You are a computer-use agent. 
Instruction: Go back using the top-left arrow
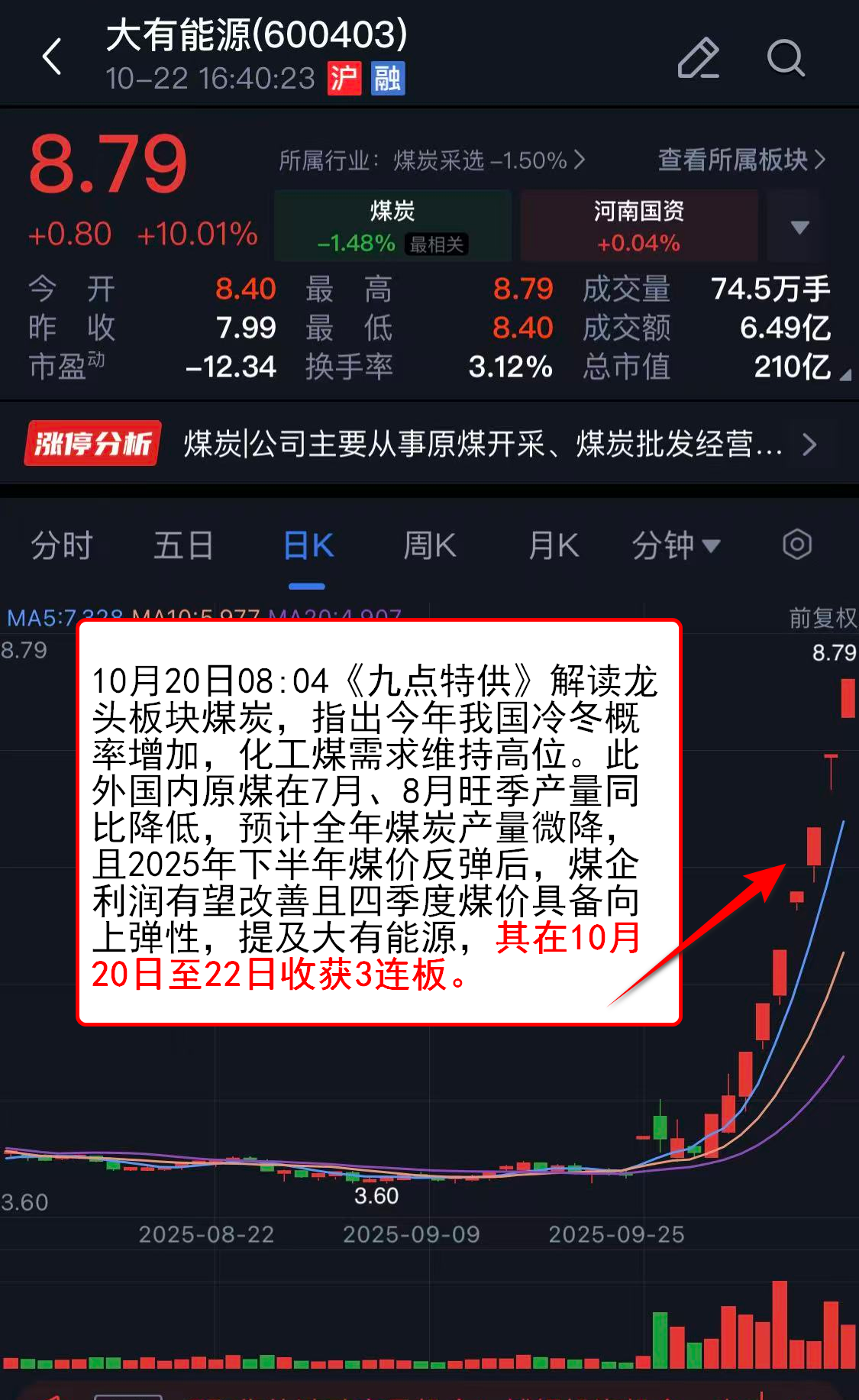click(52, 57)
